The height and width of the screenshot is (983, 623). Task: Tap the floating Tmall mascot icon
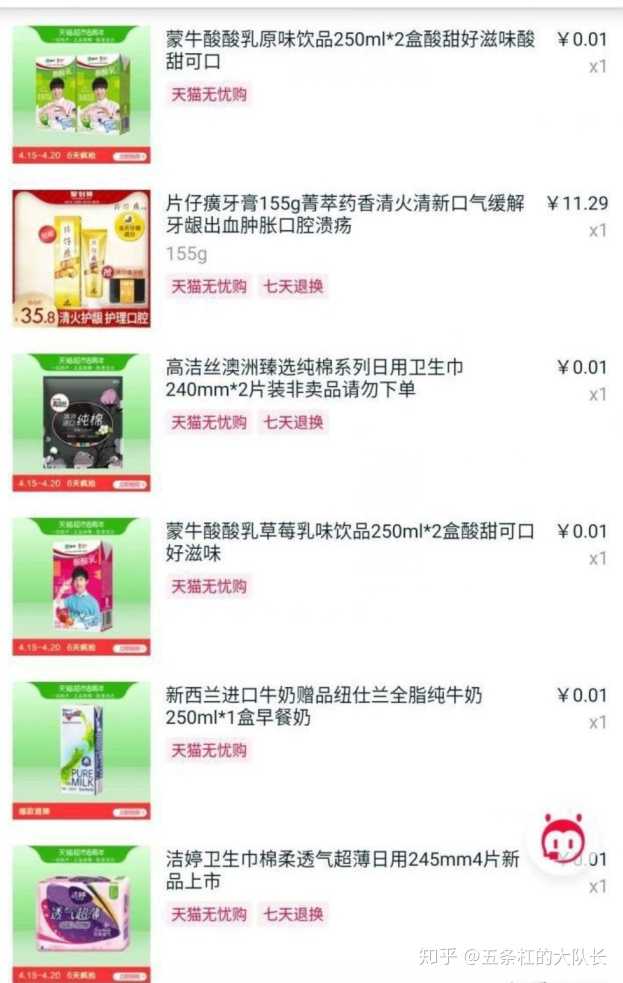pyautogui.click(x=563, y=840)
